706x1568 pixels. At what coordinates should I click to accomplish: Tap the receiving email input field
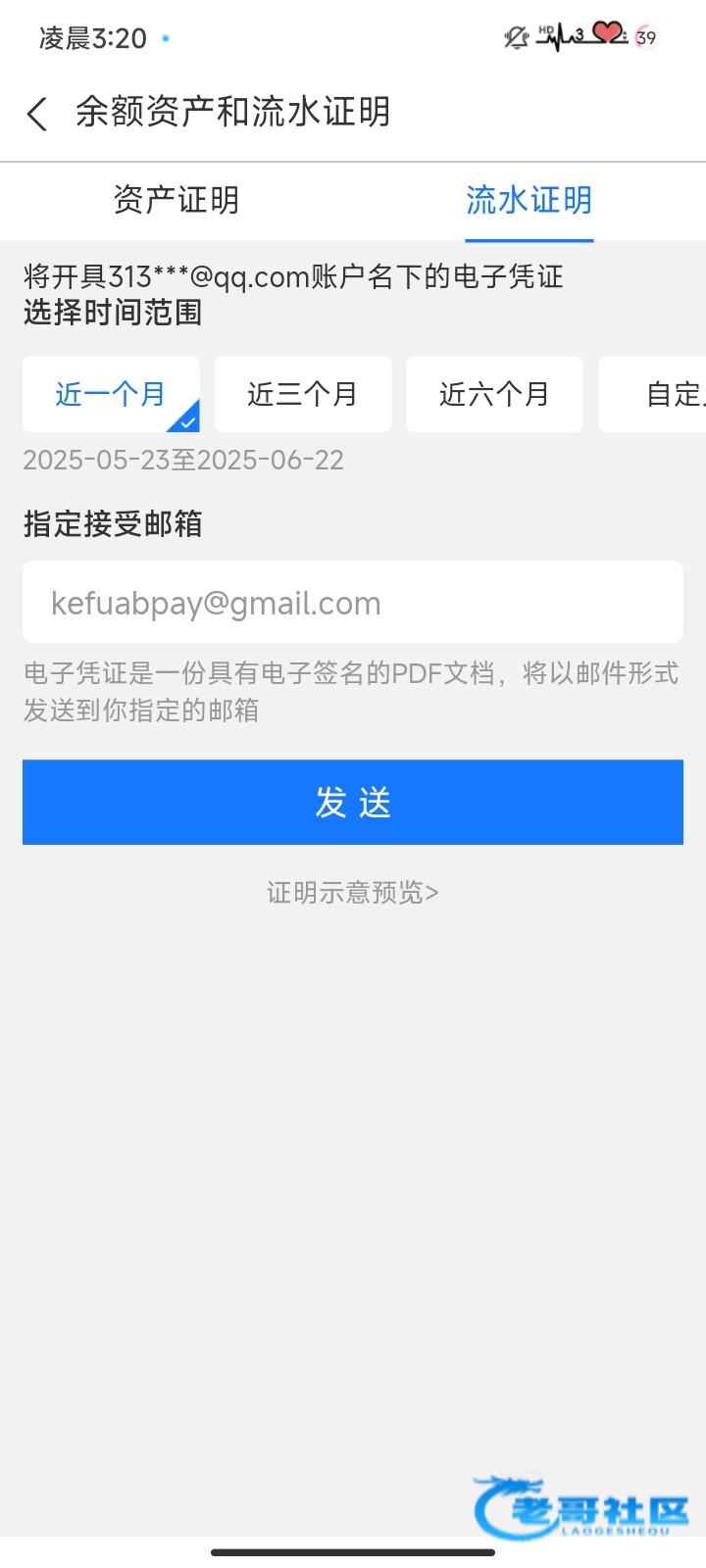click(x=353, y=602)
